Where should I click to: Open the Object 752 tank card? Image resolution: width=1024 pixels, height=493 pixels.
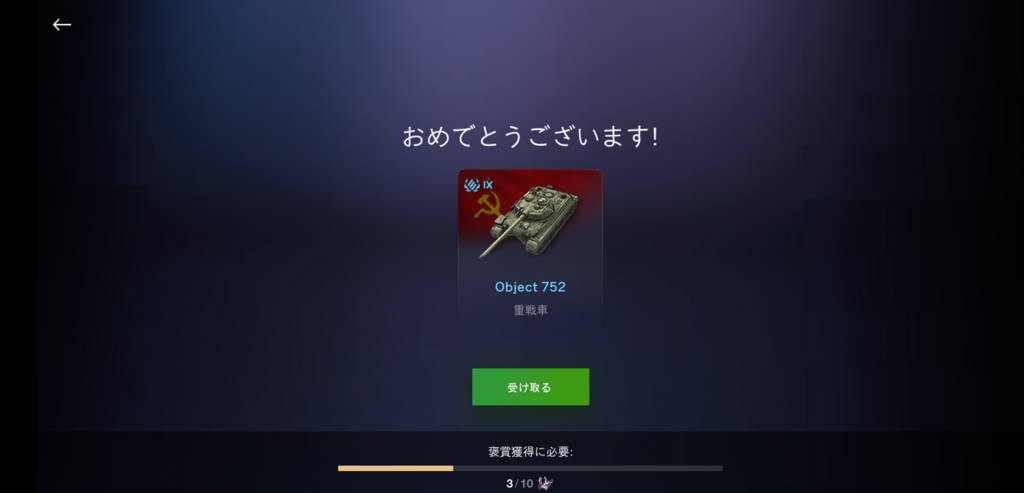click(530, 245)
